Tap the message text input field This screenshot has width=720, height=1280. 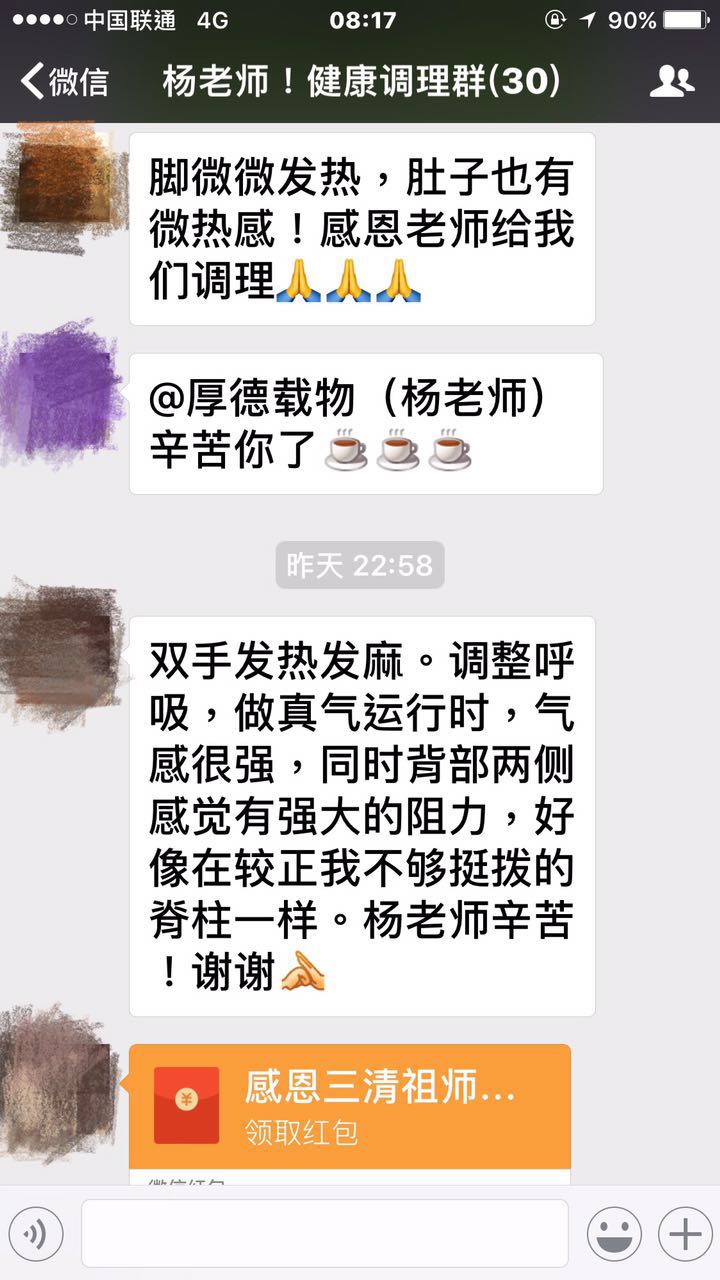325,1234
